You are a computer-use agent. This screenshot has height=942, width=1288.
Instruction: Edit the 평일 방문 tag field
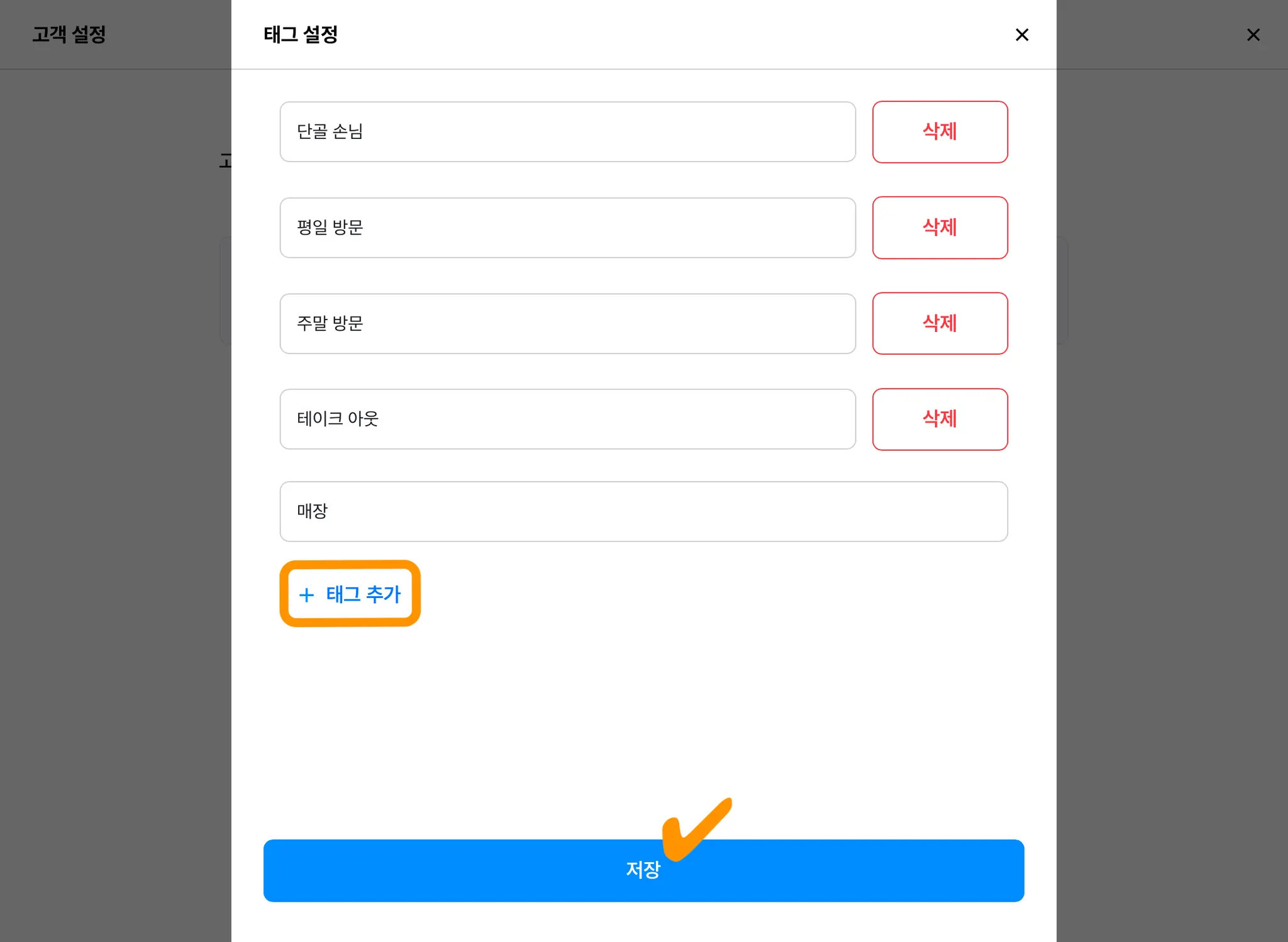(567, 228)
